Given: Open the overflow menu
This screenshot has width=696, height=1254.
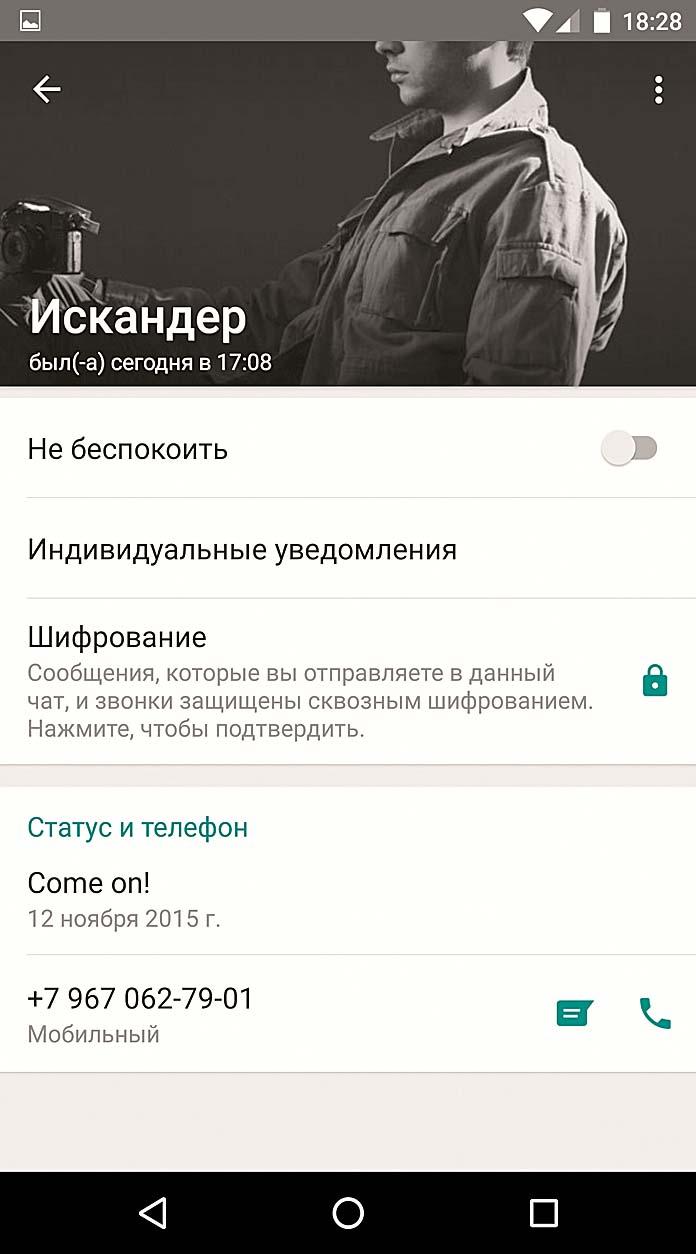Looking at the screenshot, I should [658, 90].
